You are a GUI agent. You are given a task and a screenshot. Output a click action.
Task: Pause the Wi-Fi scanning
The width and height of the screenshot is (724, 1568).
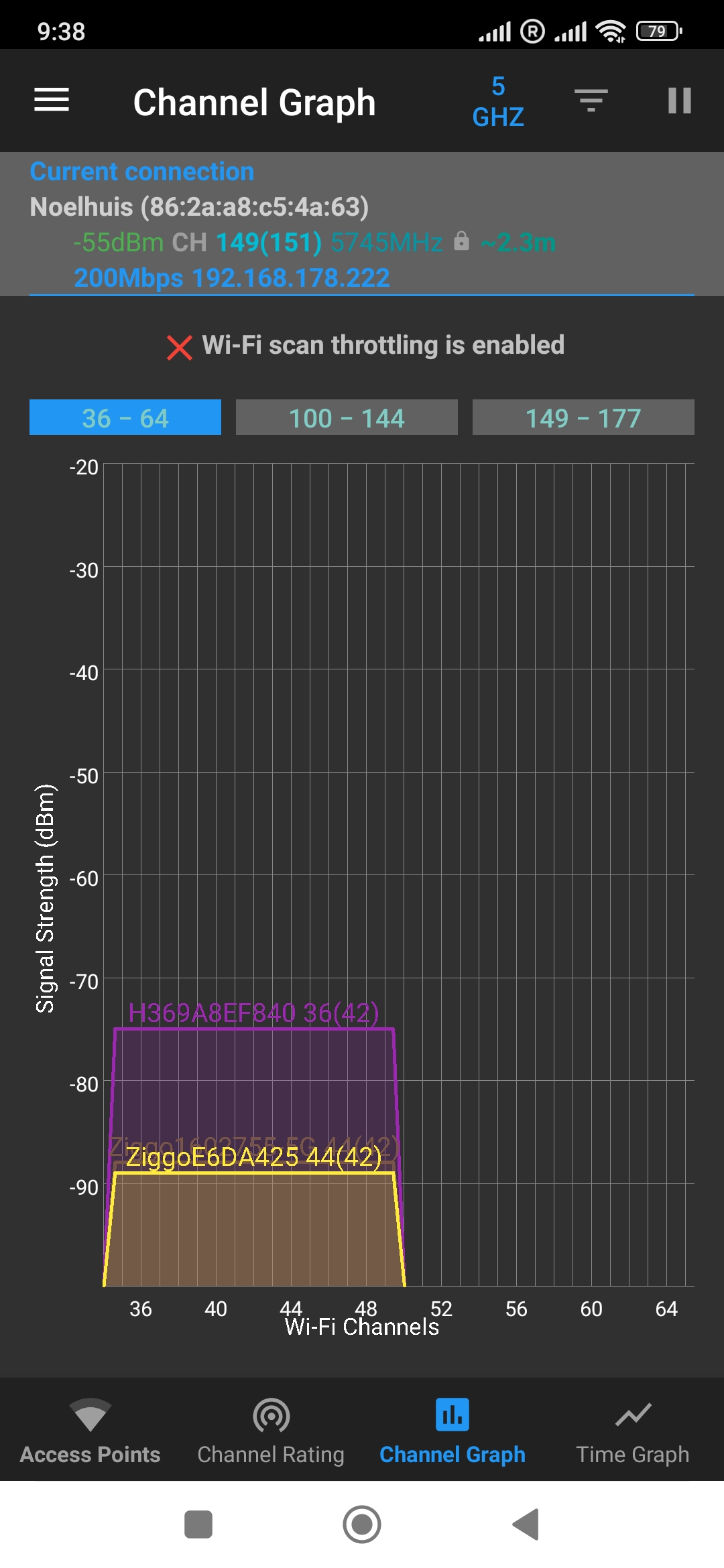click(679, 101)
